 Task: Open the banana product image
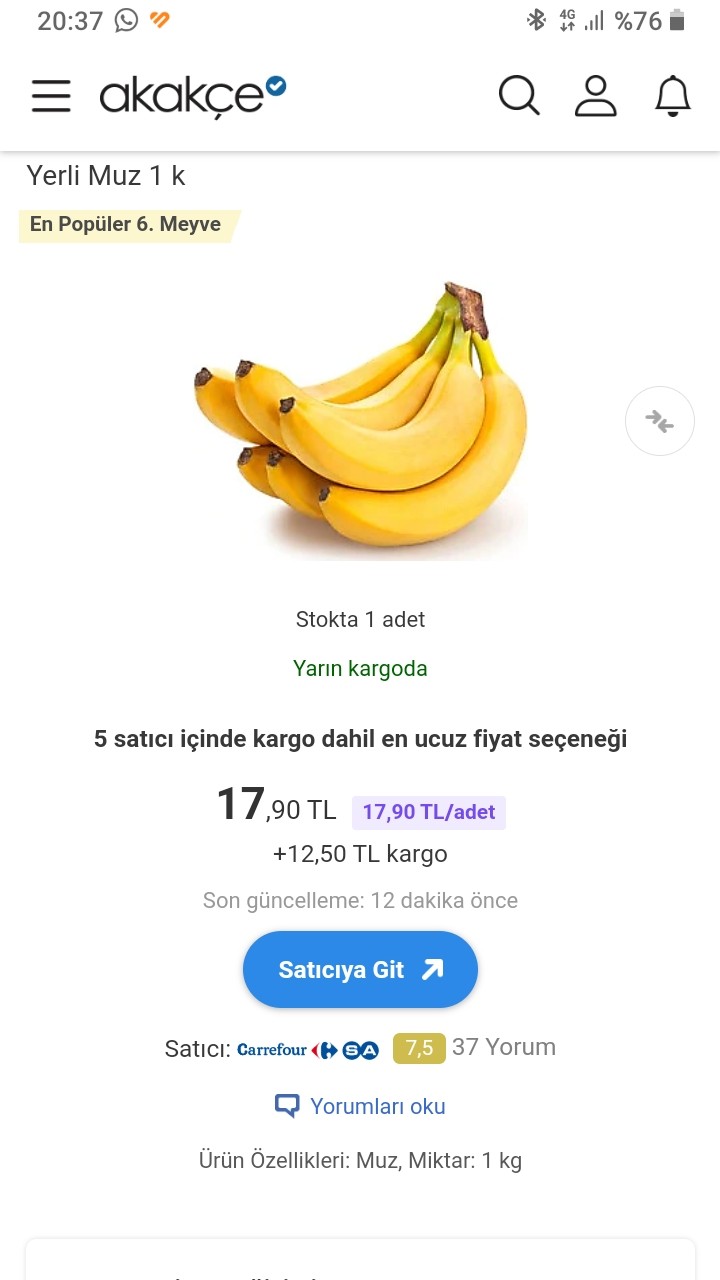click(x=361, y=421)
